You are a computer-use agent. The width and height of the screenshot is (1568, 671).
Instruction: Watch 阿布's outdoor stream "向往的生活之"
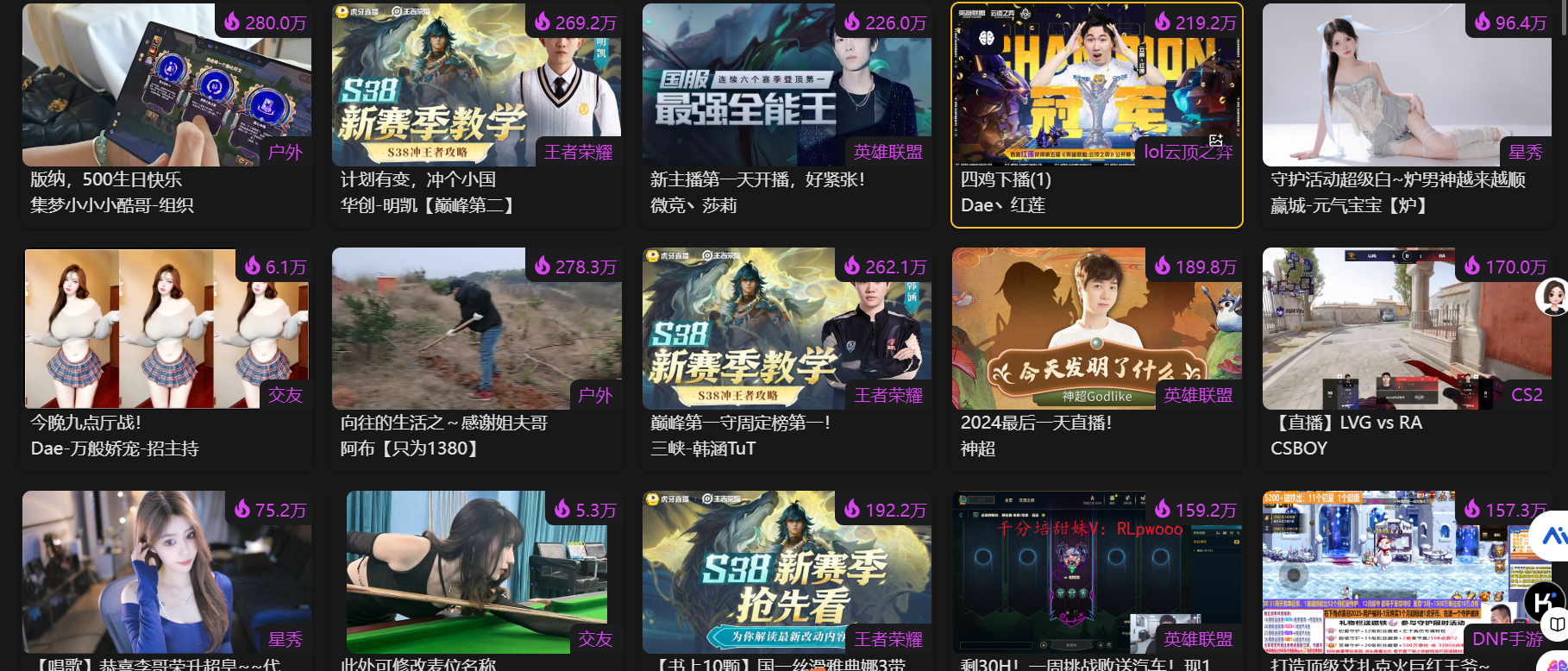point(475,329)
